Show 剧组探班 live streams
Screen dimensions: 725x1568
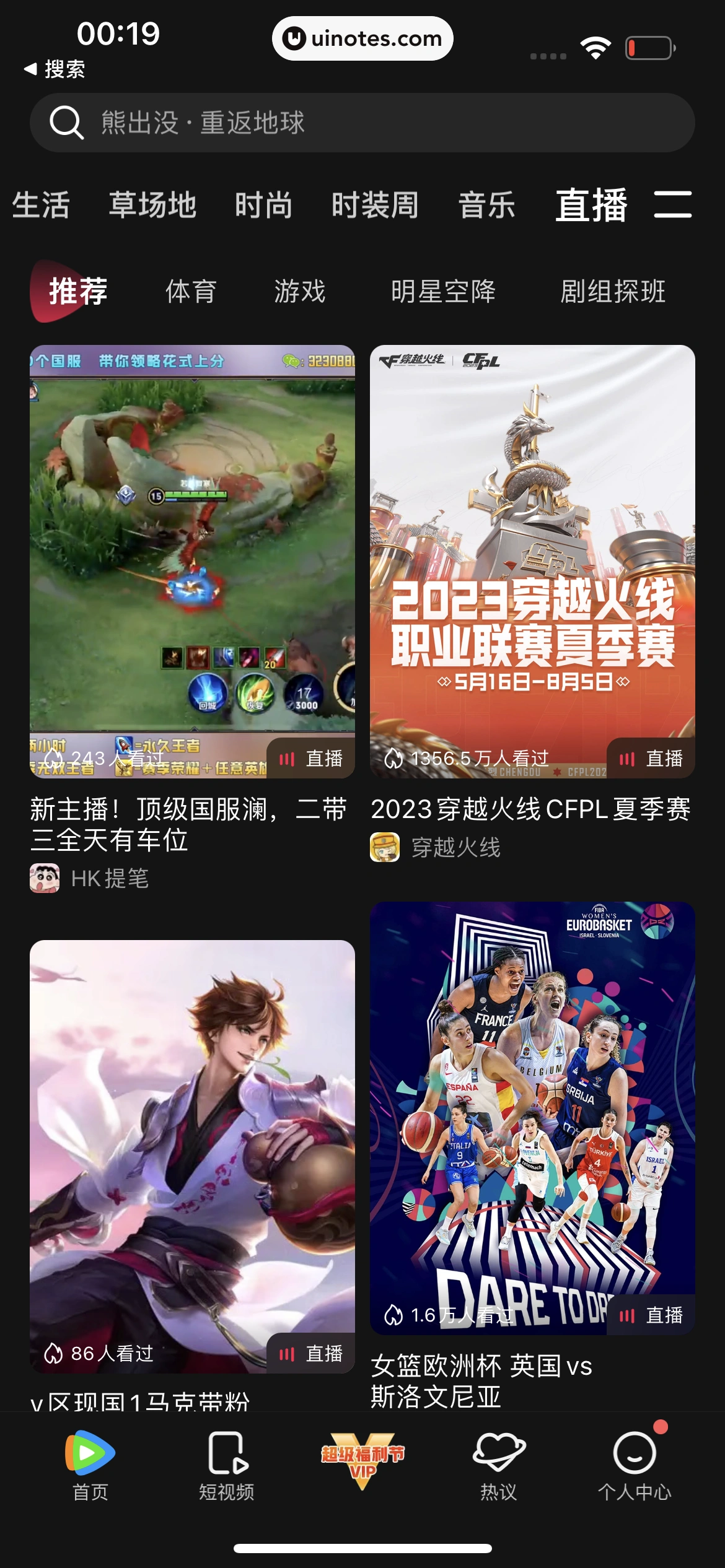(x=613, y=291)
